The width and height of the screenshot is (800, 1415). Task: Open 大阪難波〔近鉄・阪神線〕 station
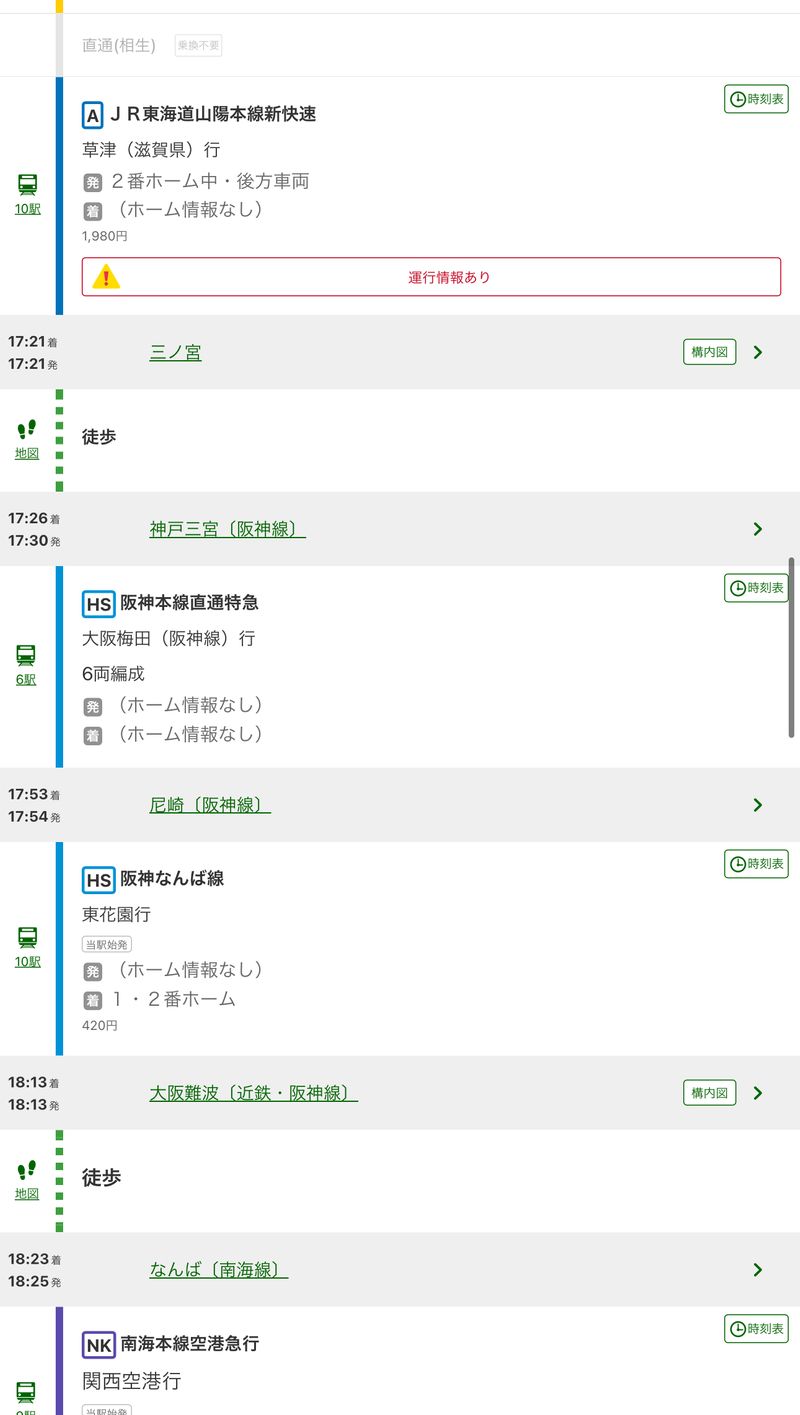coord(253,1093)
